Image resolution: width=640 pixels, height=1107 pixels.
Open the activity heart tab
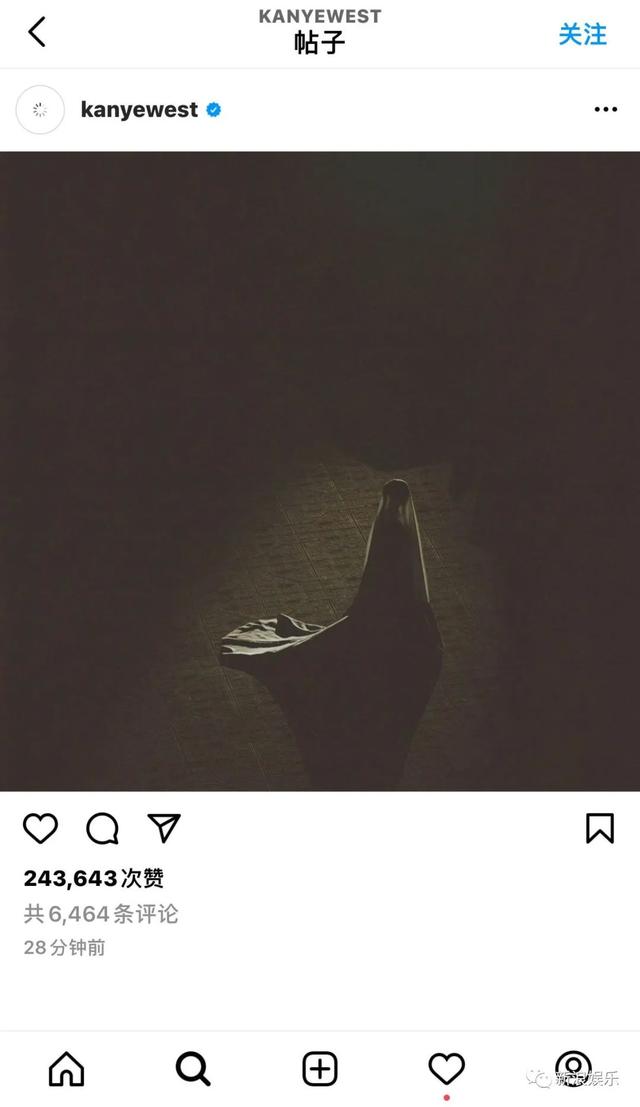click(x=446, y=1069)
